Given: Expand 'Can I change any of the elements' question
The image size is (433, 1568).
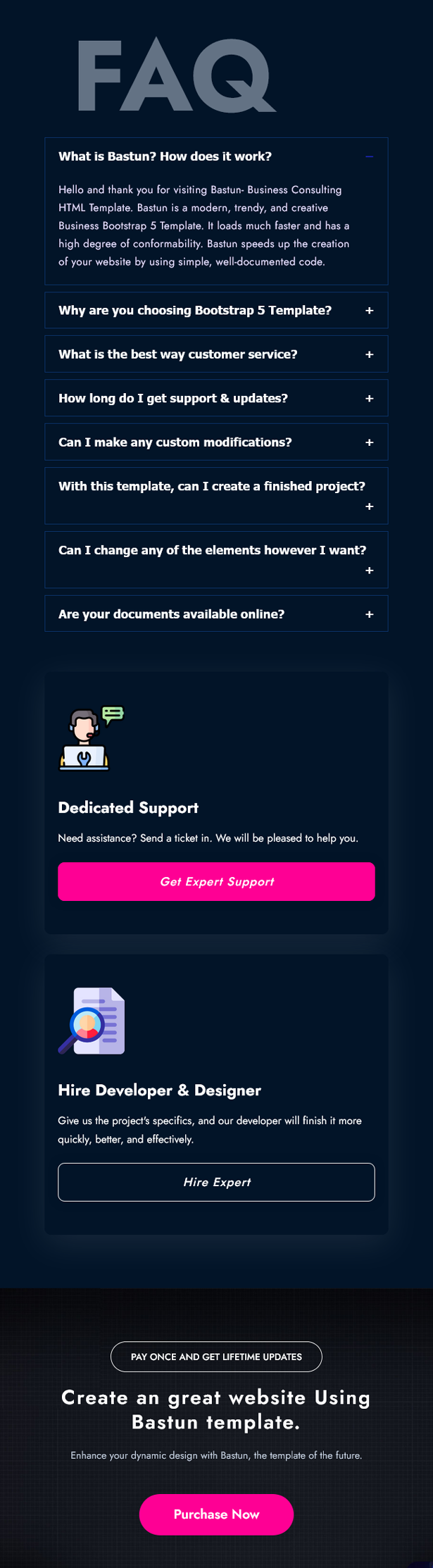Looking at the screenshot, I should (215, 559).
